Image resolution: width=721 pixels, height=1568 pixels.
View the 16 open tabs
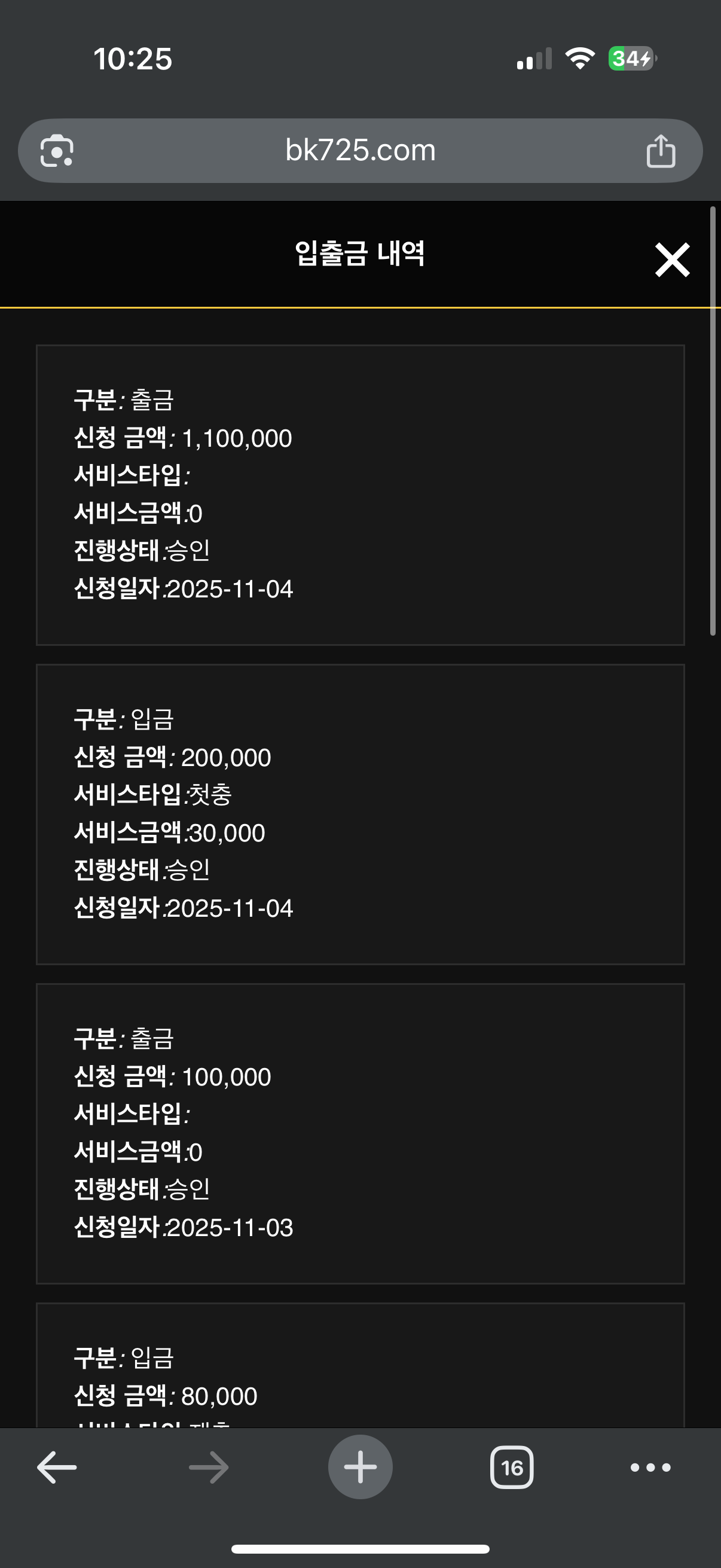(x=512, y=1468)
